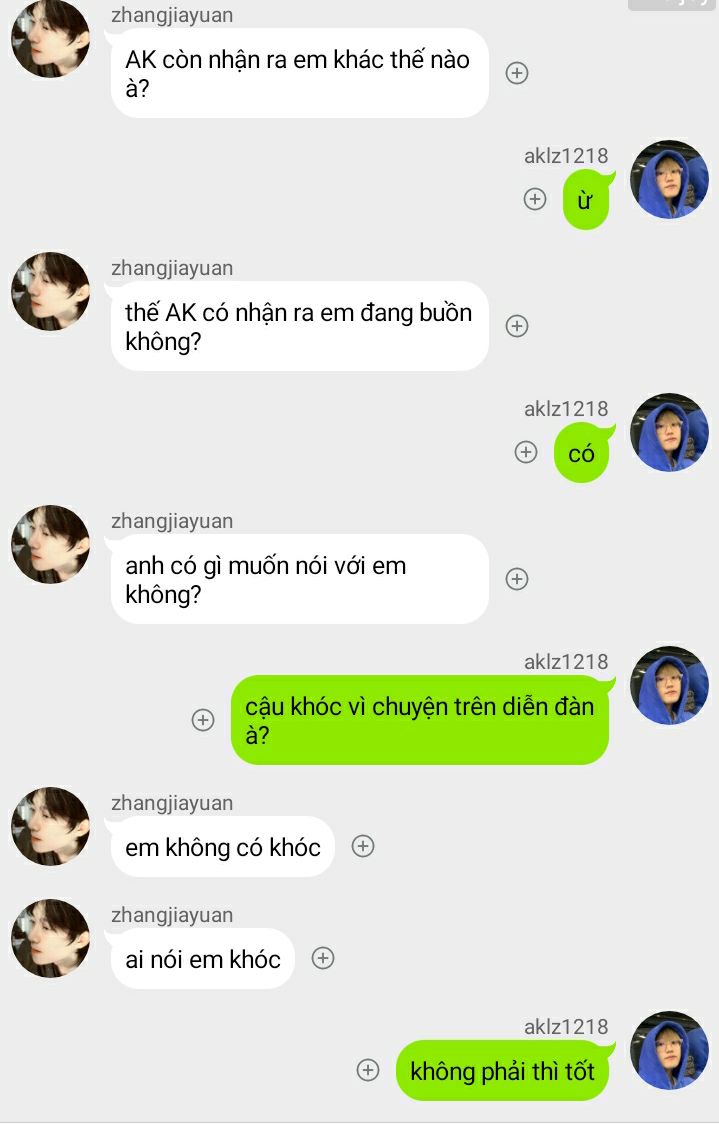The width and height of the screenshot is (719, 1125).
Task: Tap plus icon beside "anh có gì muốn nói với em không?"
Action: [517, 579]
